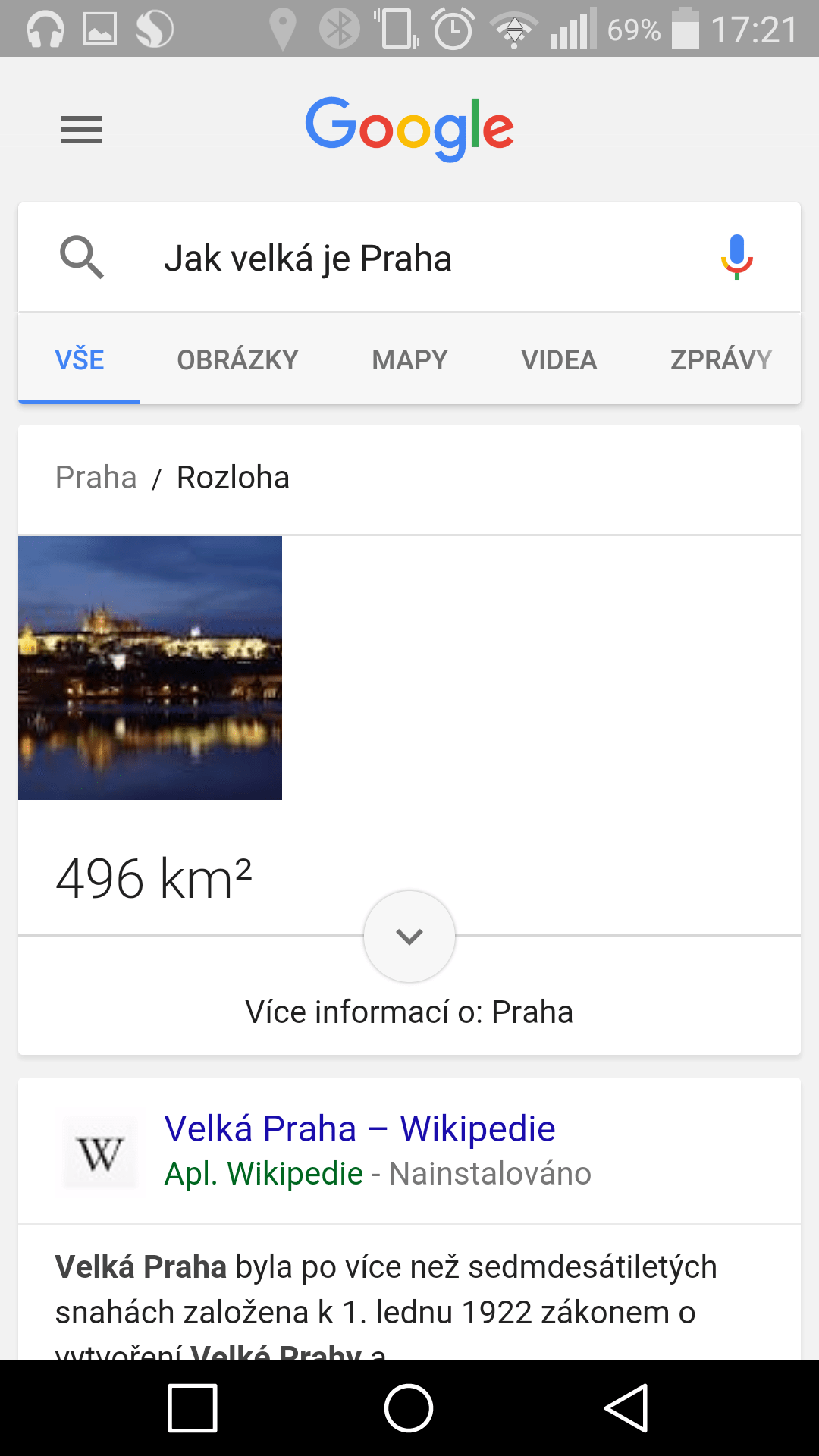Go back with the system back button
The height and width of the screenshot is (1456, 819).
[626, 1408]
